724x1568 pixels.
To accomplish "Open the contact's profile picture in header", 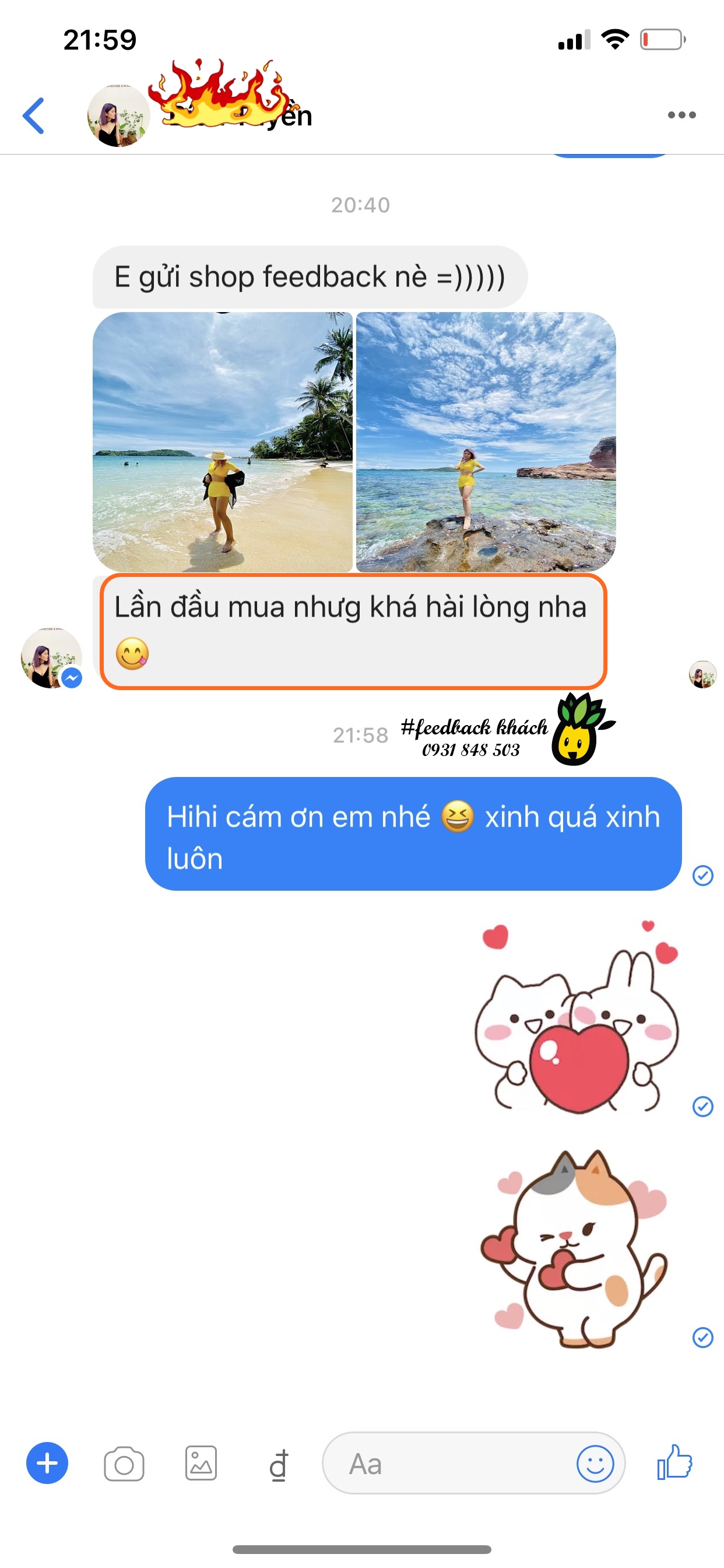I will coord(118,116).
